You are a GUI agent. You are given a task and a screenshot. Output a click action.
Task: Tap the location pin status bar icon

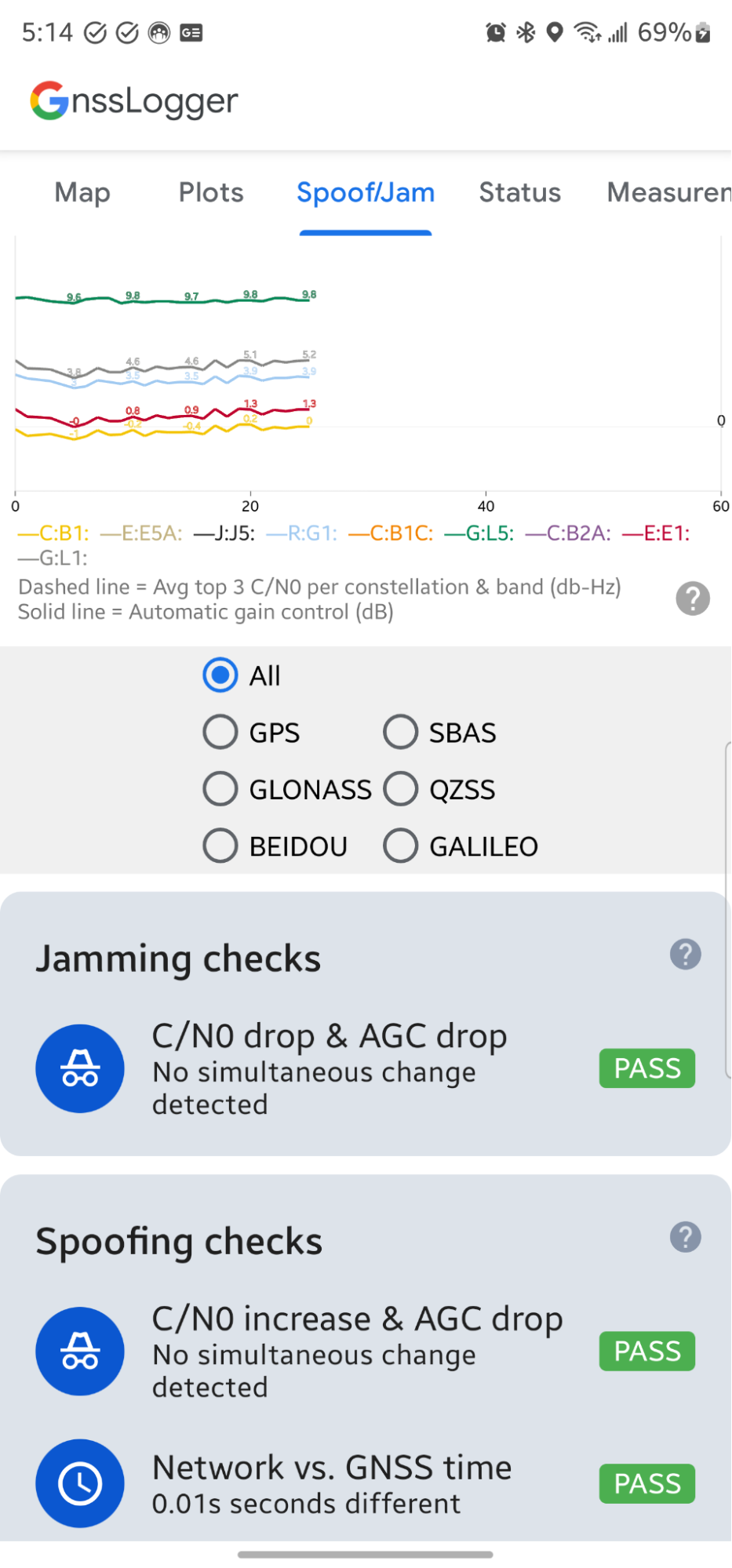click(x=555, y=33)
